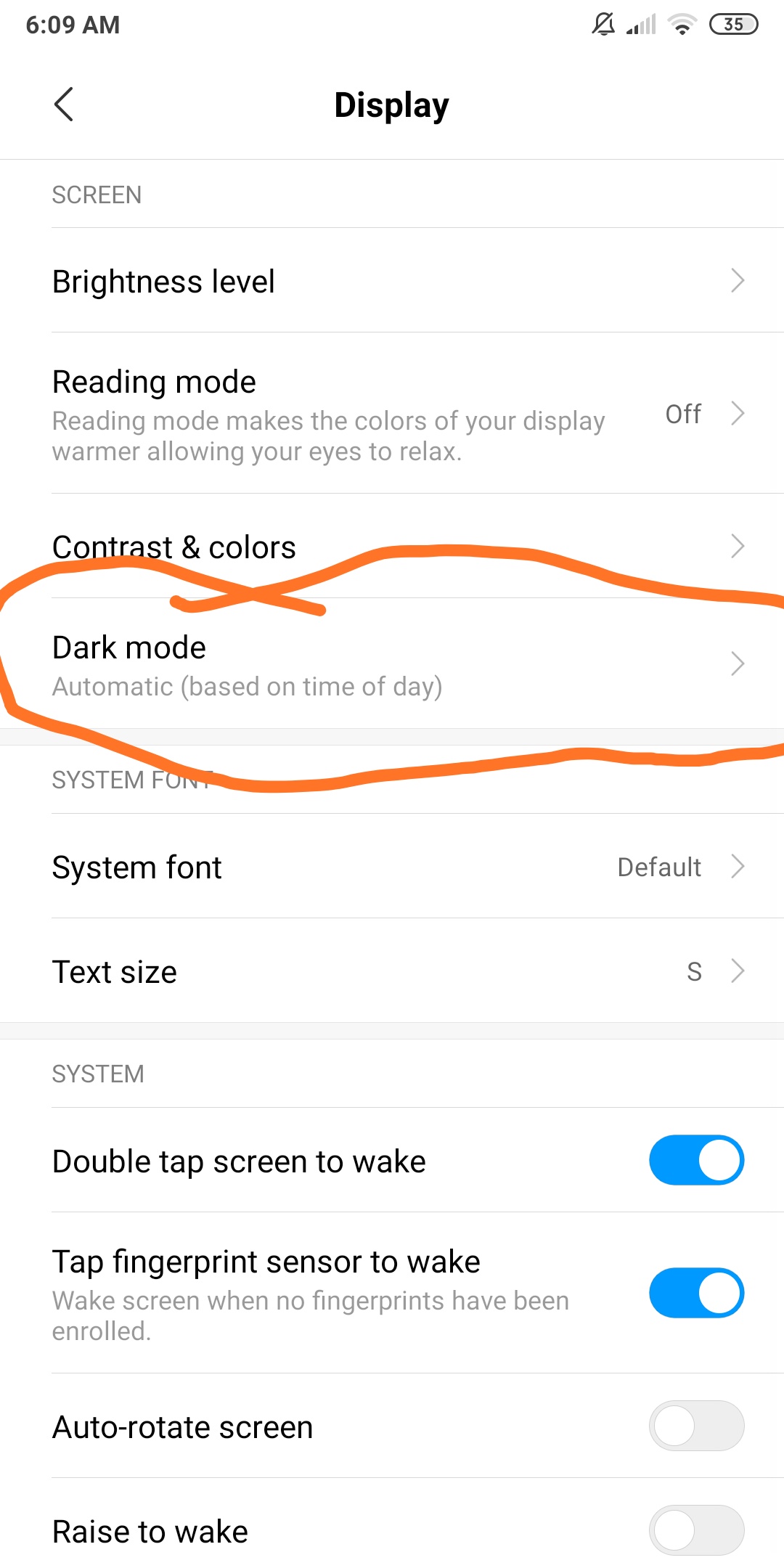Turn off Tap fingerprint sensor to wake
Viewport: 784px width, 1568px height.
click(x=696, y=1293)
